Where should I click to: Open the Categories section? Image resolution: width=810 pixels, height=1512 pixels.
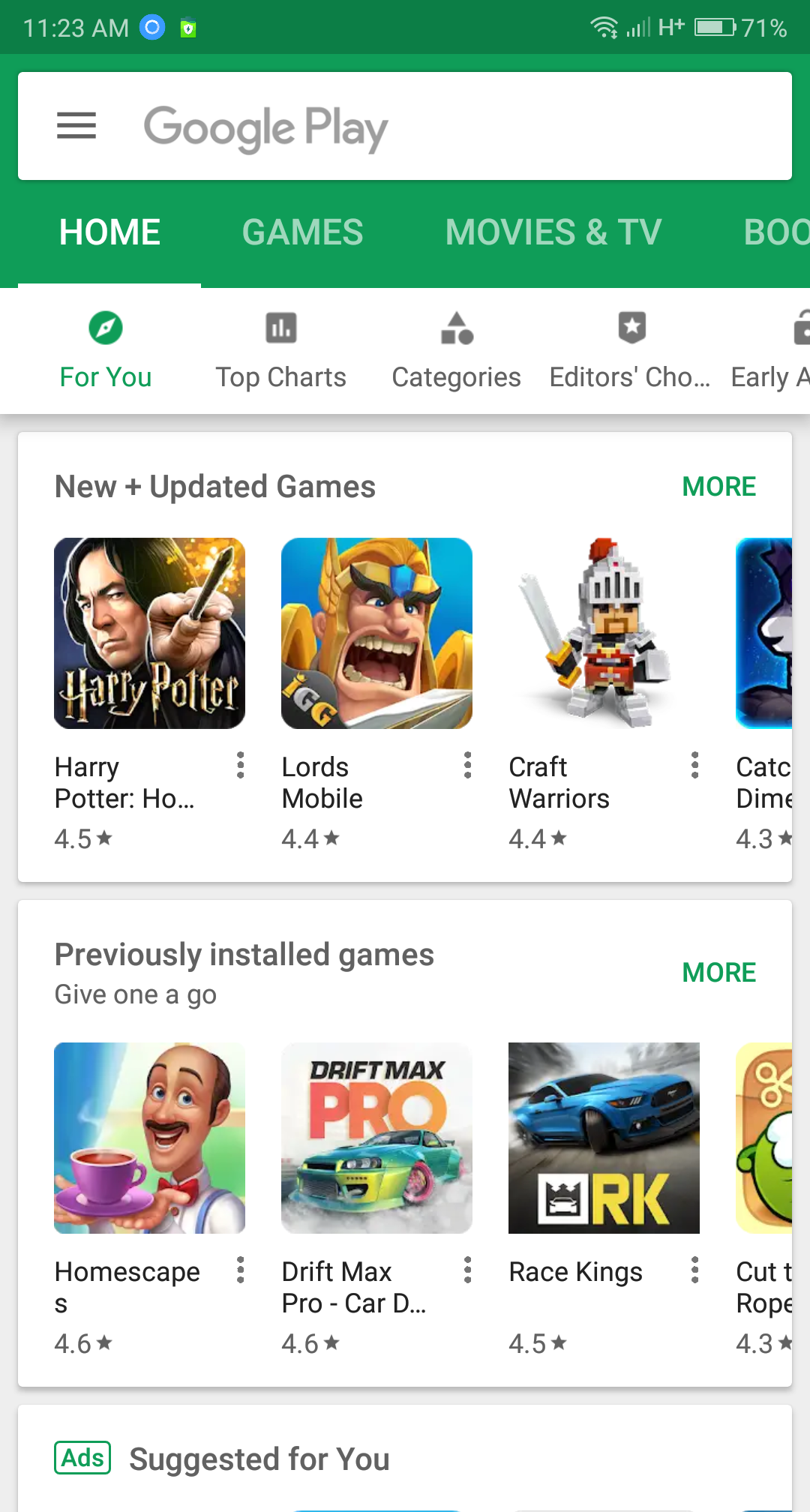pos(456,351)
